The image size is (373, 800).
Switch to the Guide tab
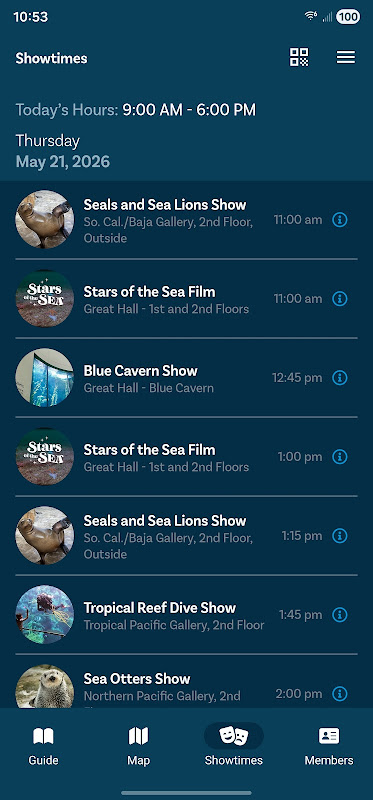(43, 746)
